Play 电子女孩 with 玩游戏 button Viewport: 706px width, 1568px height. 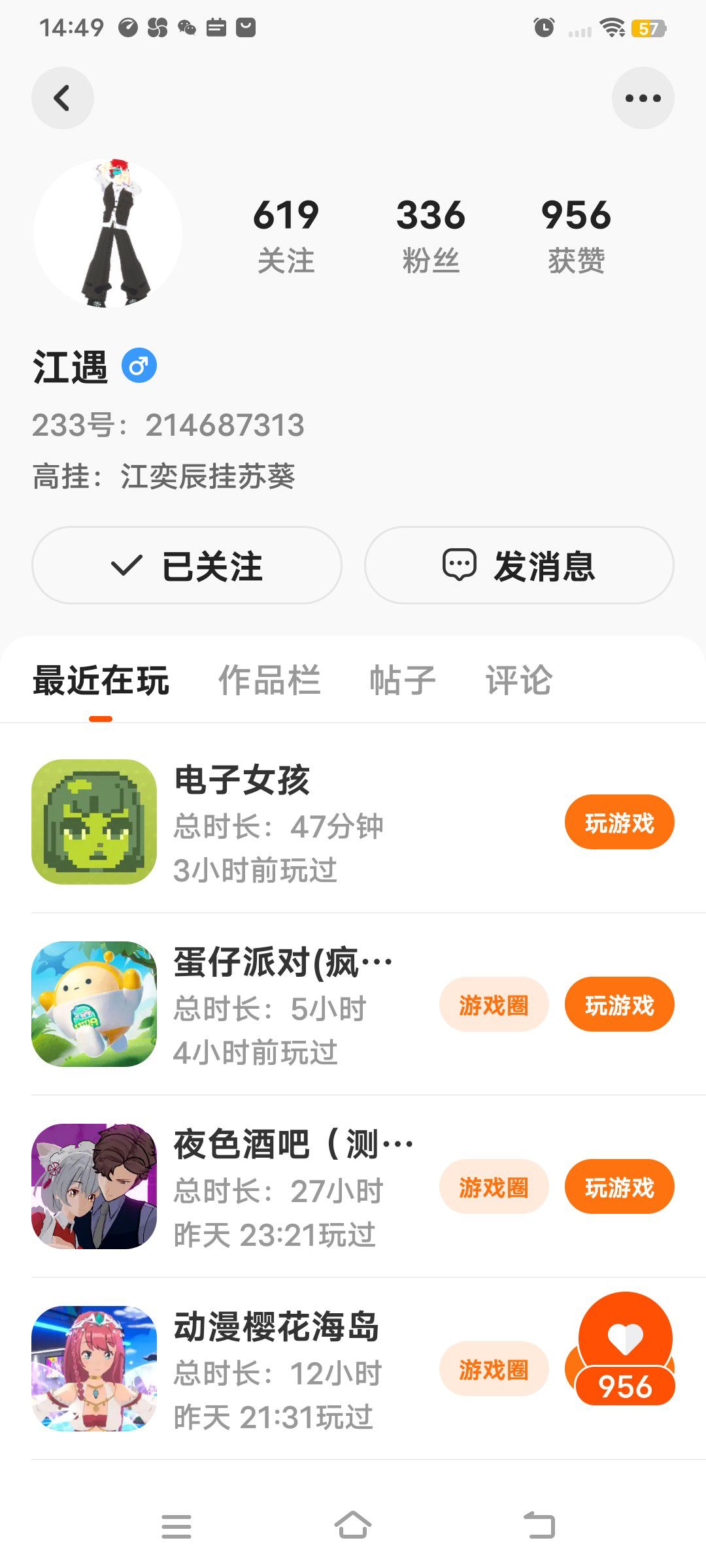(619, 823)
